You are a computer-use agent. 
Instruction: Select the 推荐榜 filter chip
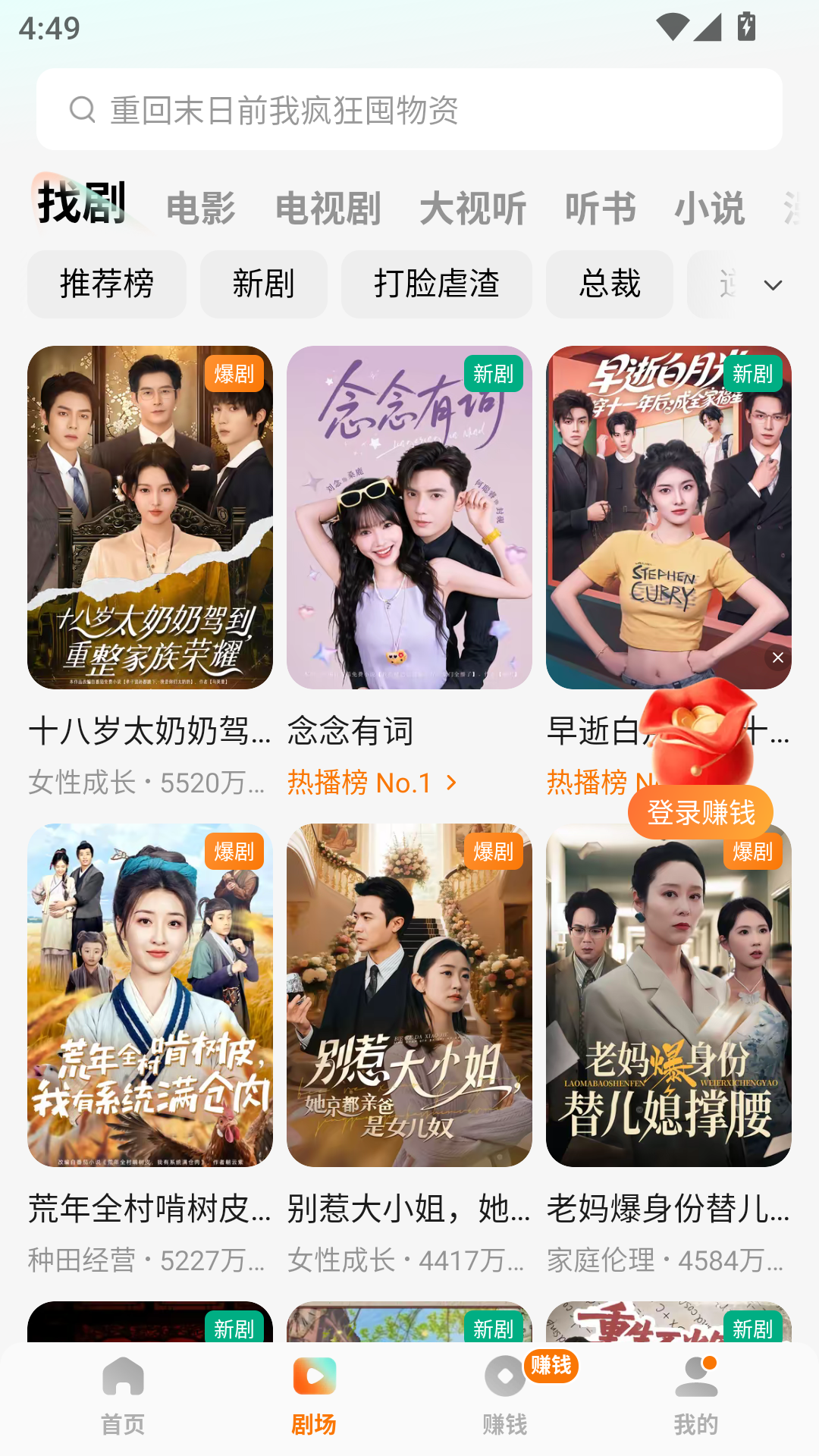click(x=106, y=284)
